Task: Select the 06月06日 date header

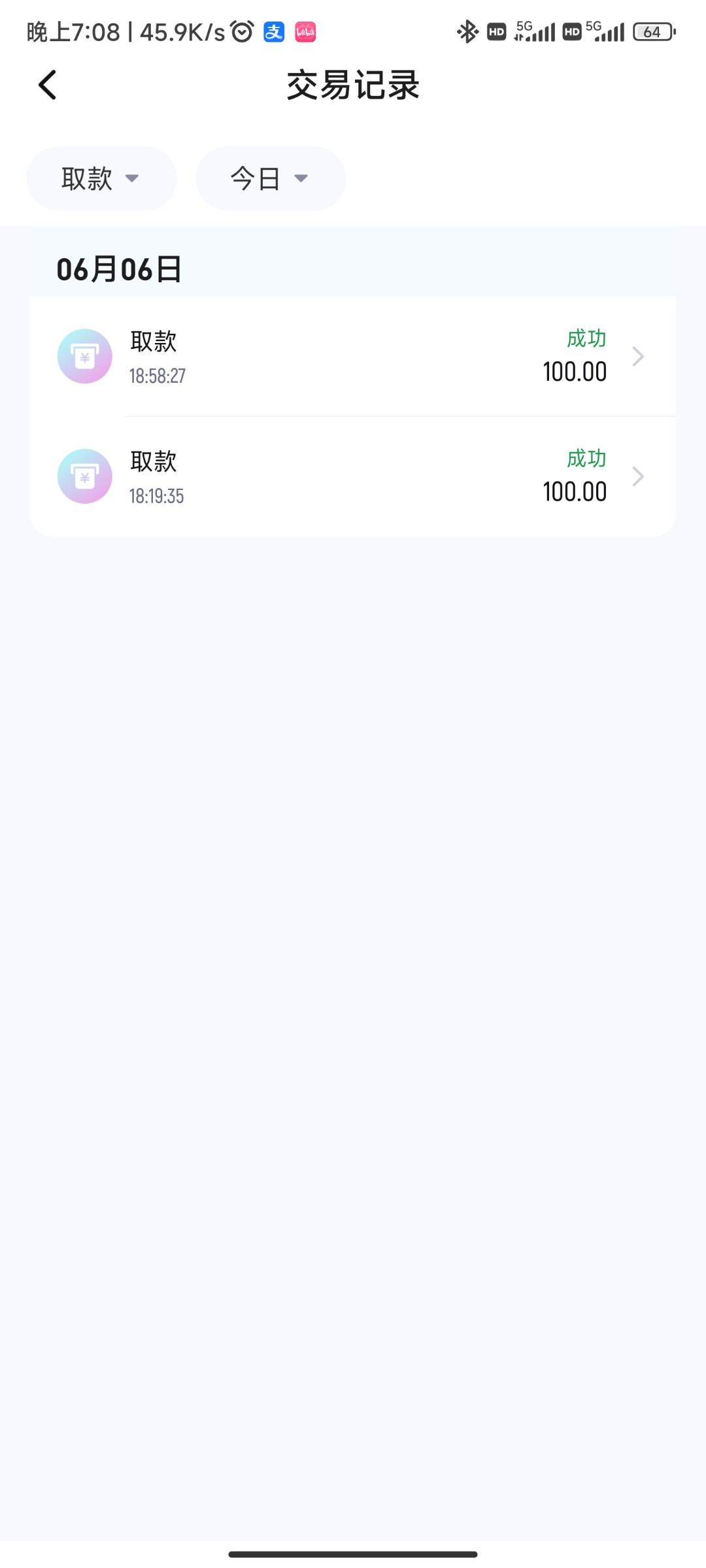Action: [x=119, y=269]
